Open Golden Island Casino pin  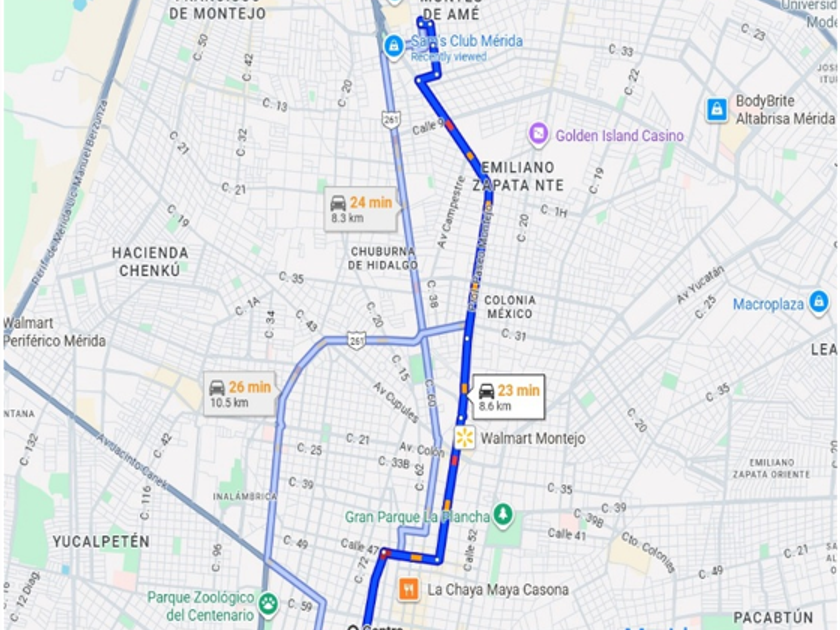pyautogui.click(x=539, y=135)
